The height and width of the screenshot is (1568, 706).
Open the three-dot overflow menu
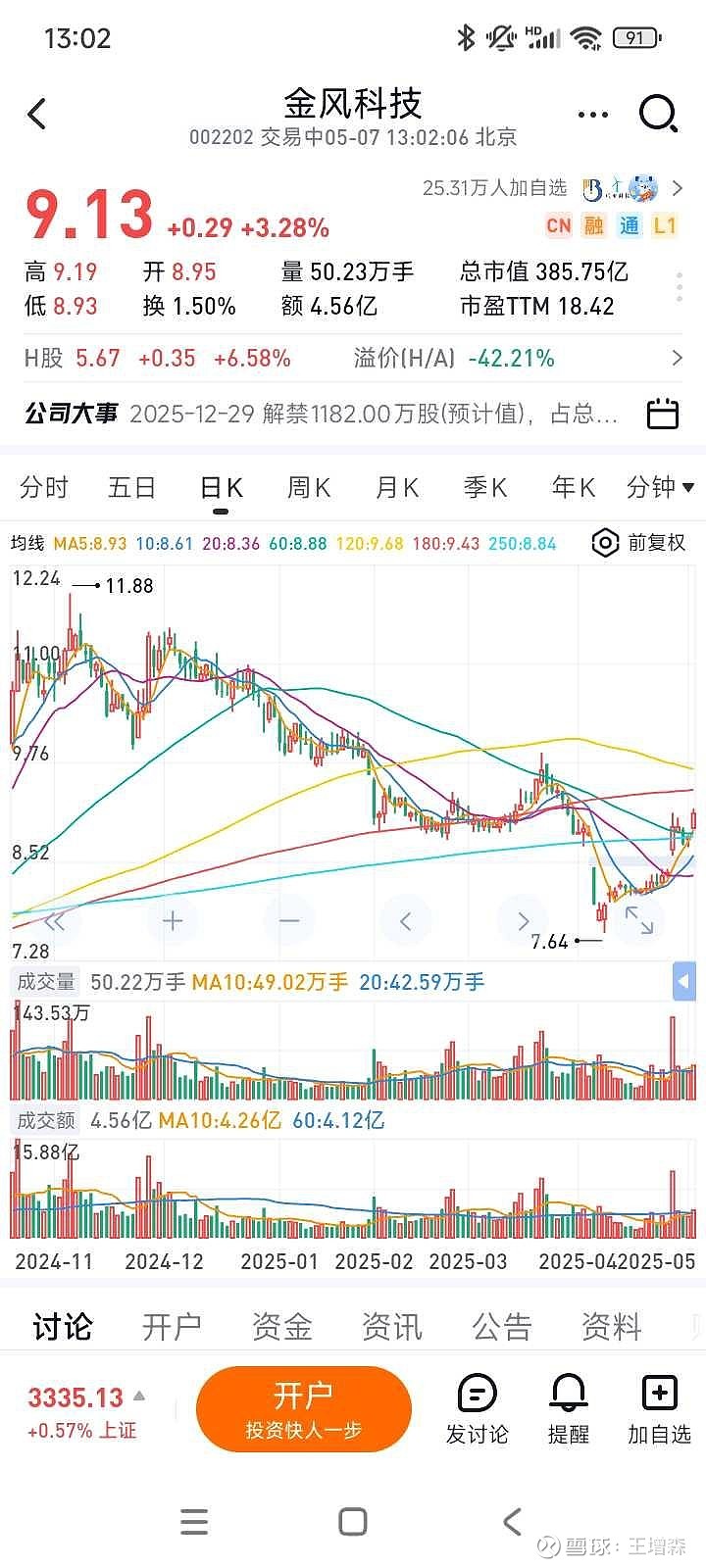point(593,115)
